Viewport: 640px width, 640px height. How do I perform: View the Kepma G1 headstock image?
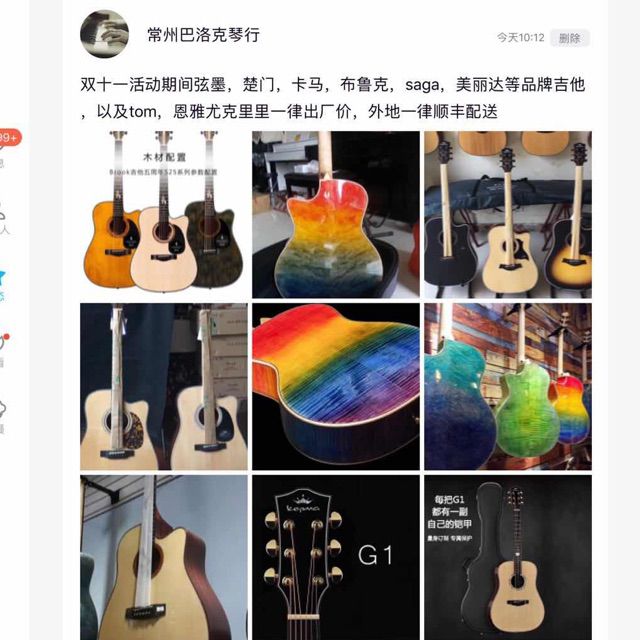point(335,558)
